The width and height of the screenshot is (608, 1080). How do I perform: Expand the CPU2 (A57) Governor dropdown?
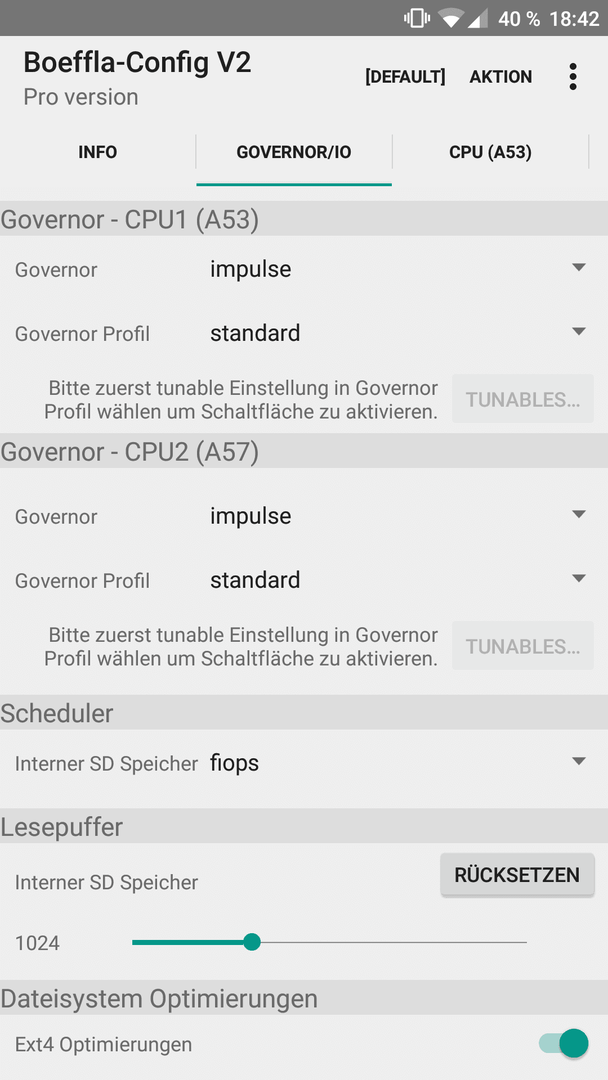(x=398, y=515)
